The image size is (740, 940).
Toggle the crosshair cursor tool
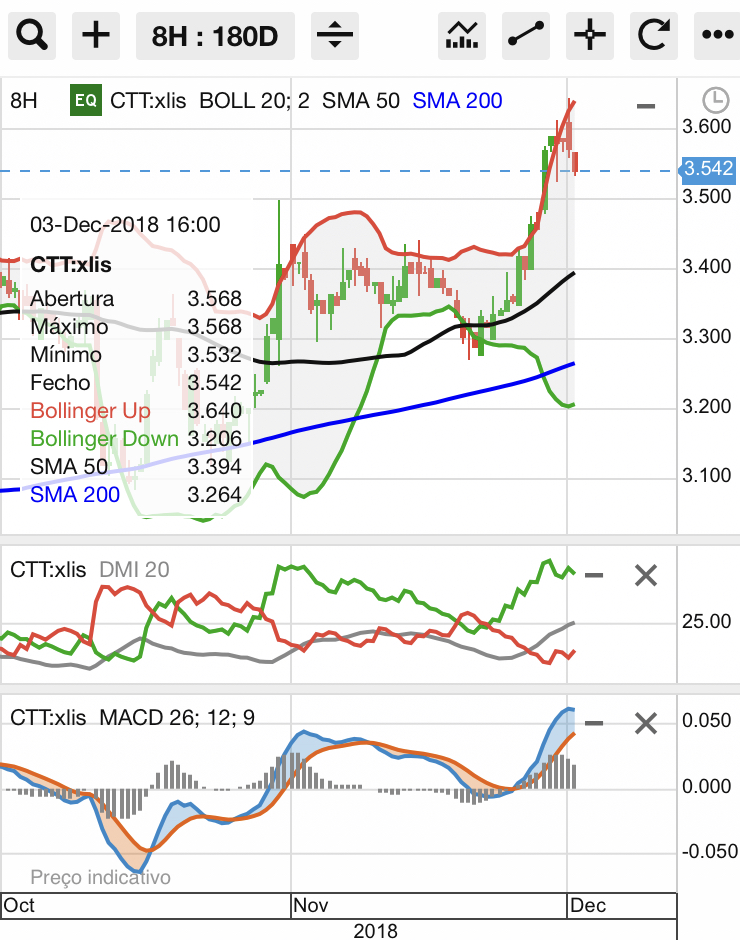(590, 36)
